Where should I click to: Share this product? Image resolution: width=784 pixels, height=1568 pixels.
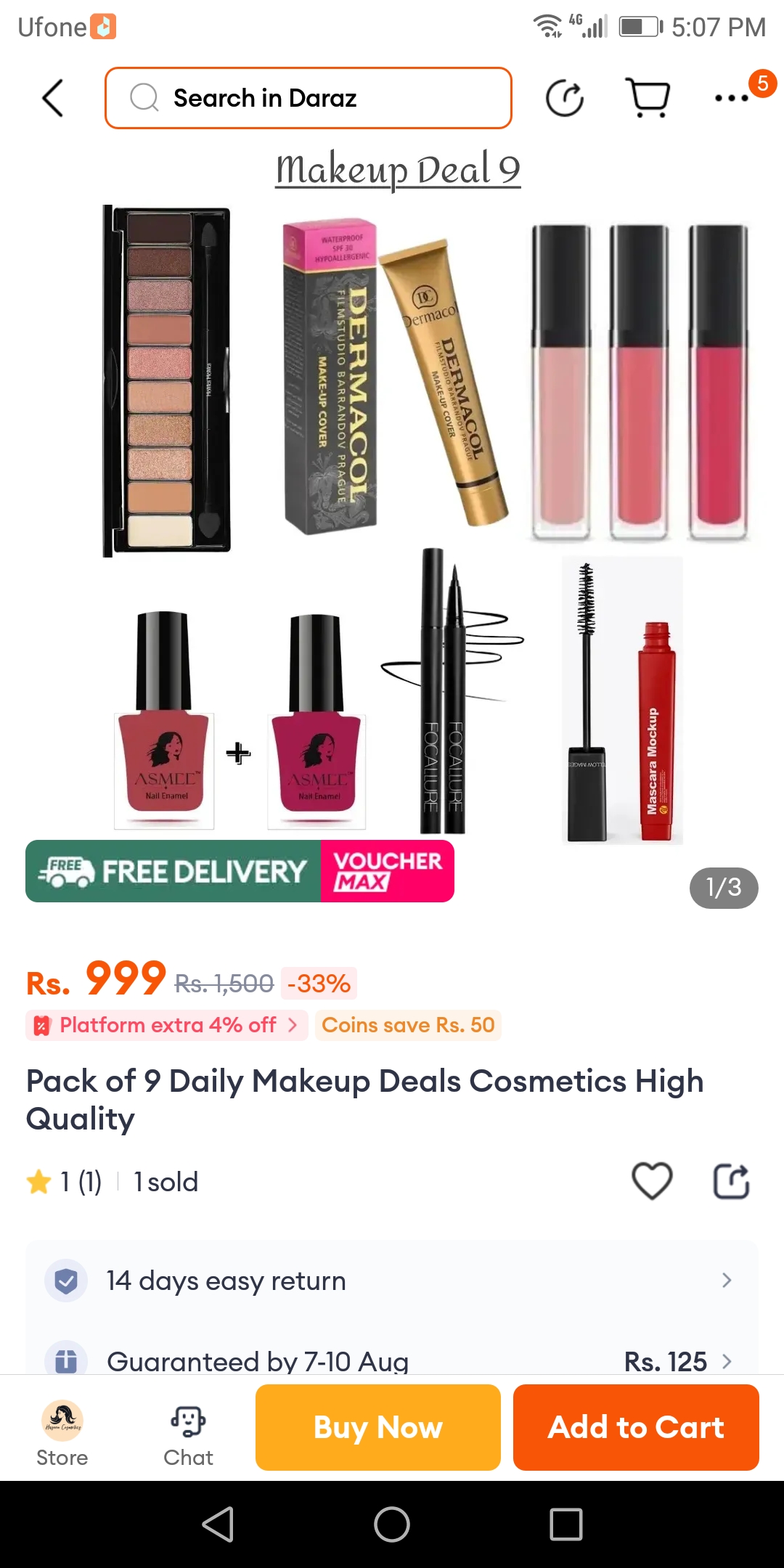(x=731, y=1181)
